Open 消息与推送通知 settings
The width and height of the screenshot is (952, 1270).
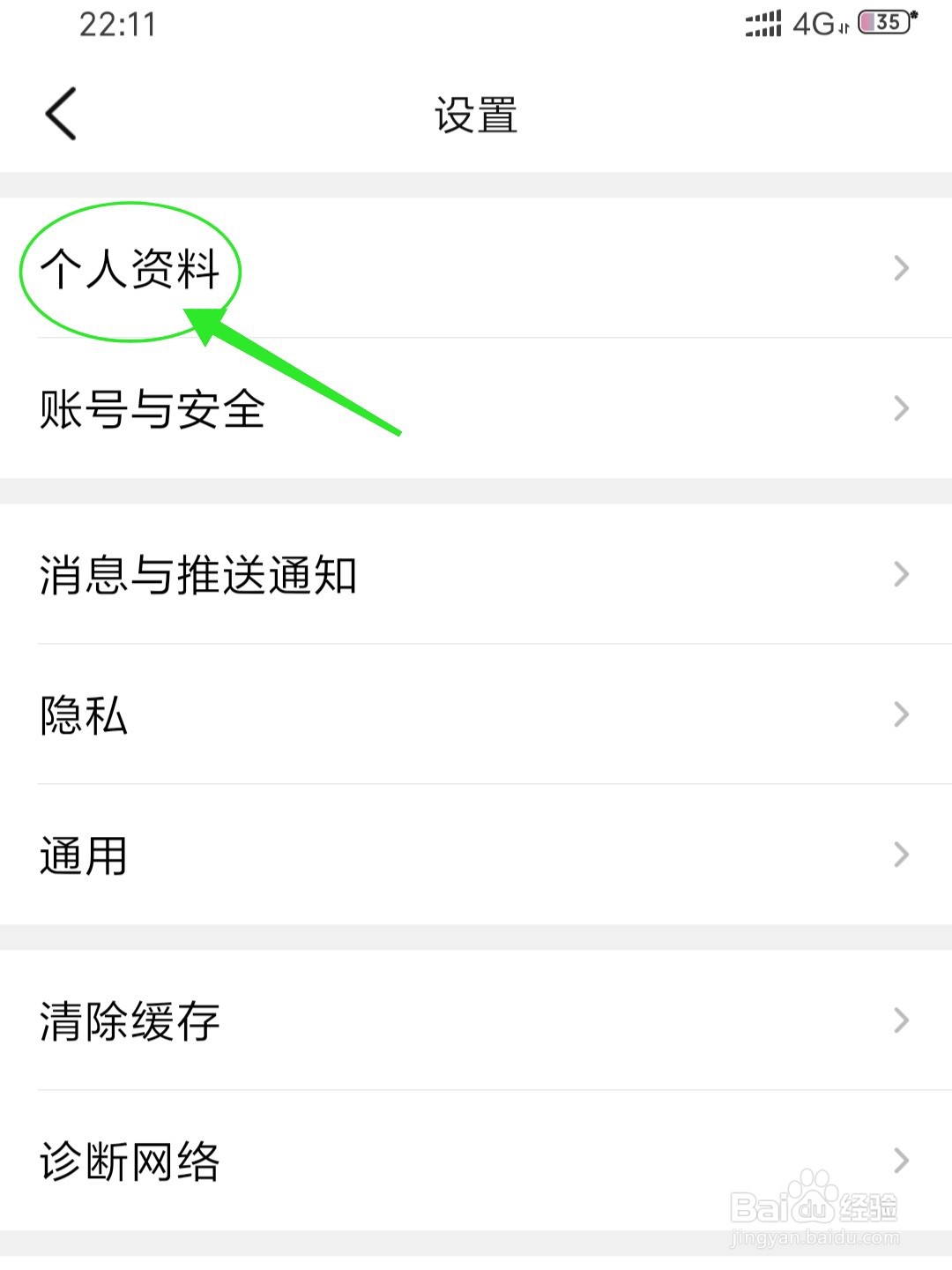(198, 575)
